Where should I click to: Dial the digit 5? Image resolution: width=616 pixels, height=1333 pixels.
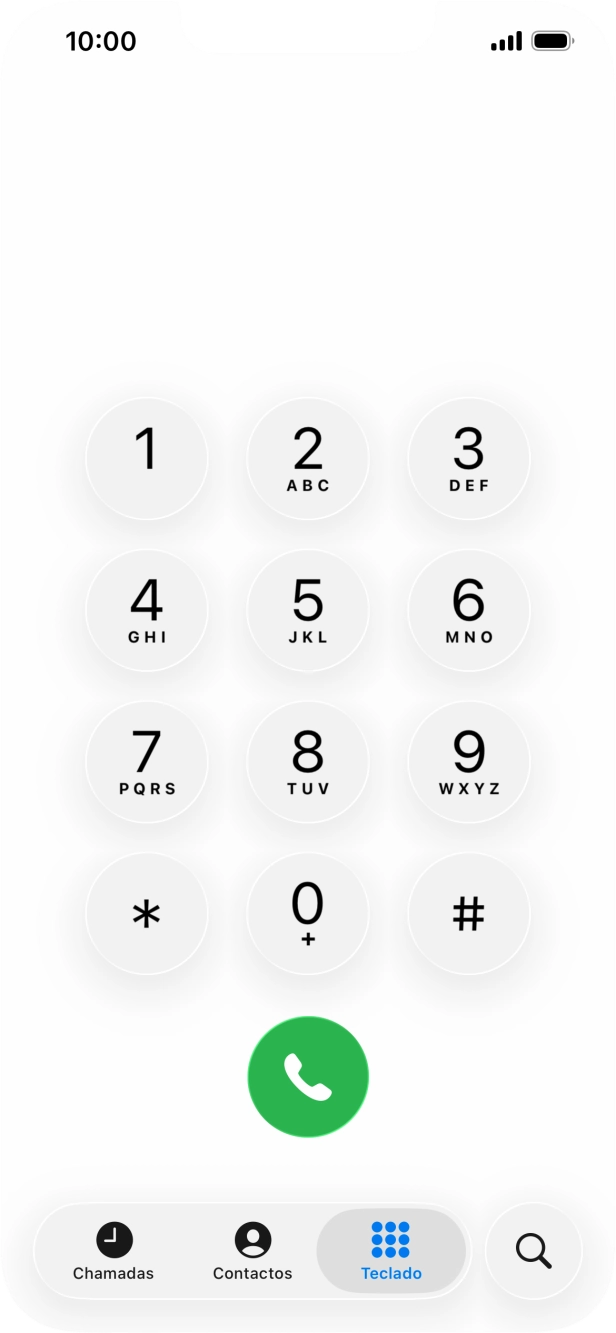[x=308, y=610]
